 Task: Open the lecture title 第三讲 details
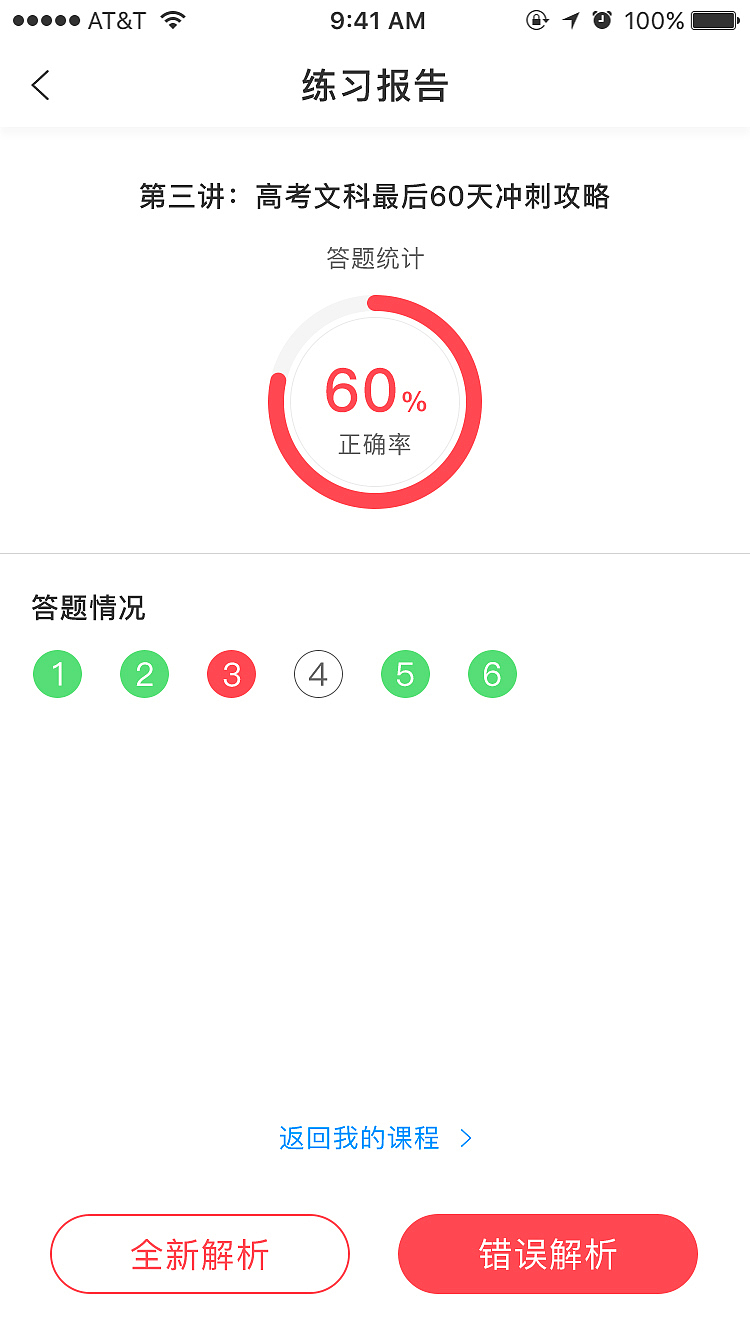pos(375,197)
